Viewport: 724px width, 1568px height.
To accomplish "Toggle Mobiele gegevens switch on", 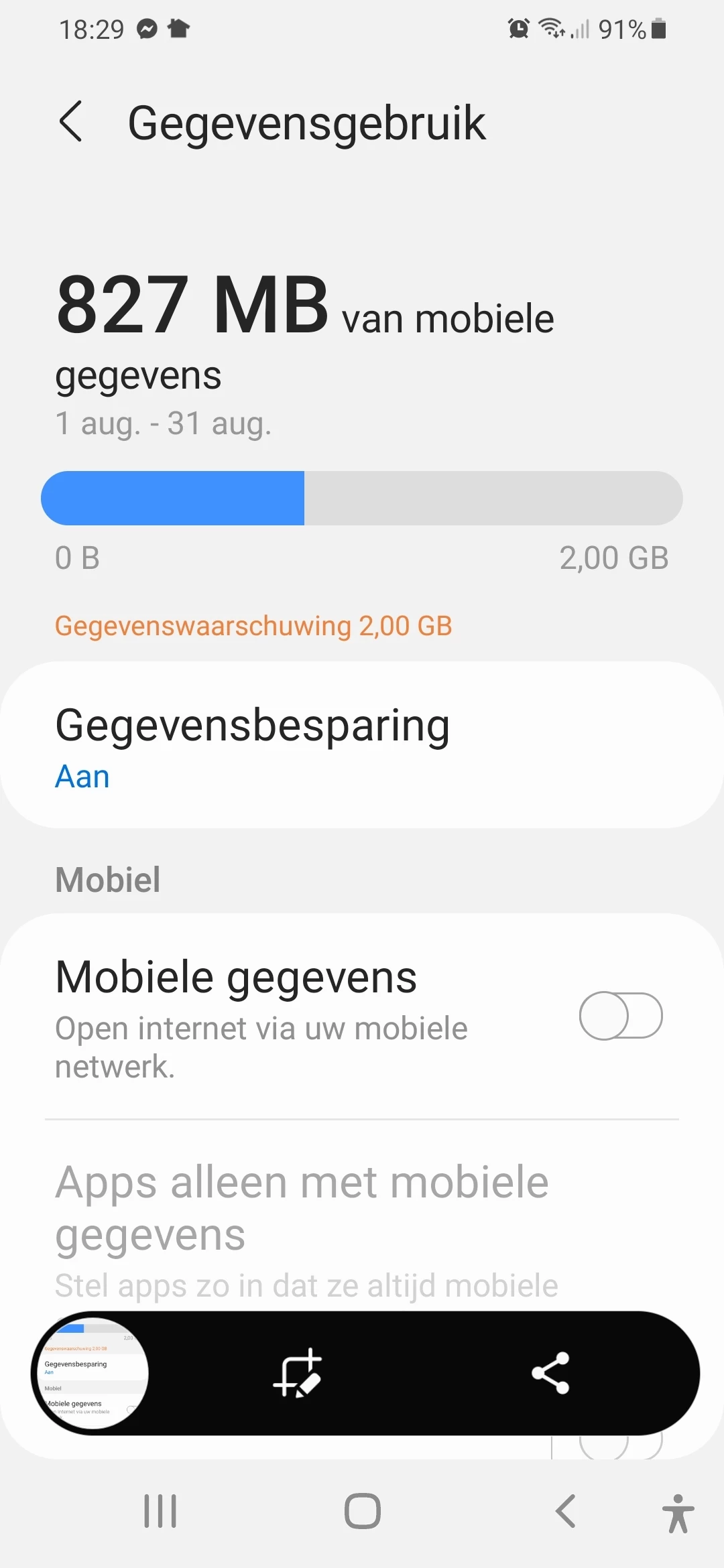I will point(620,1016).
